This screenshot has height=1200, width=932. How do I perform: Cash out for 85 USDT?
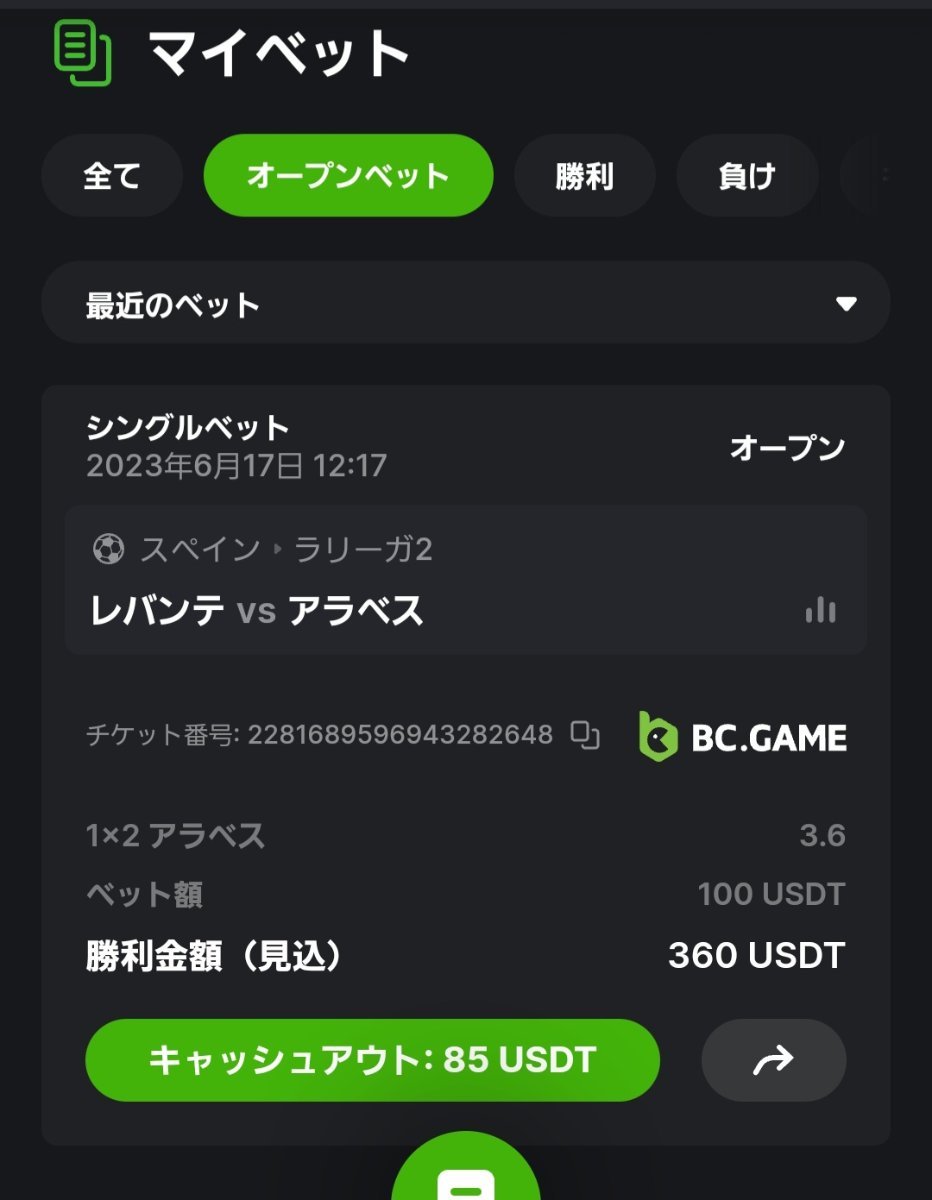click(372, 1060)
